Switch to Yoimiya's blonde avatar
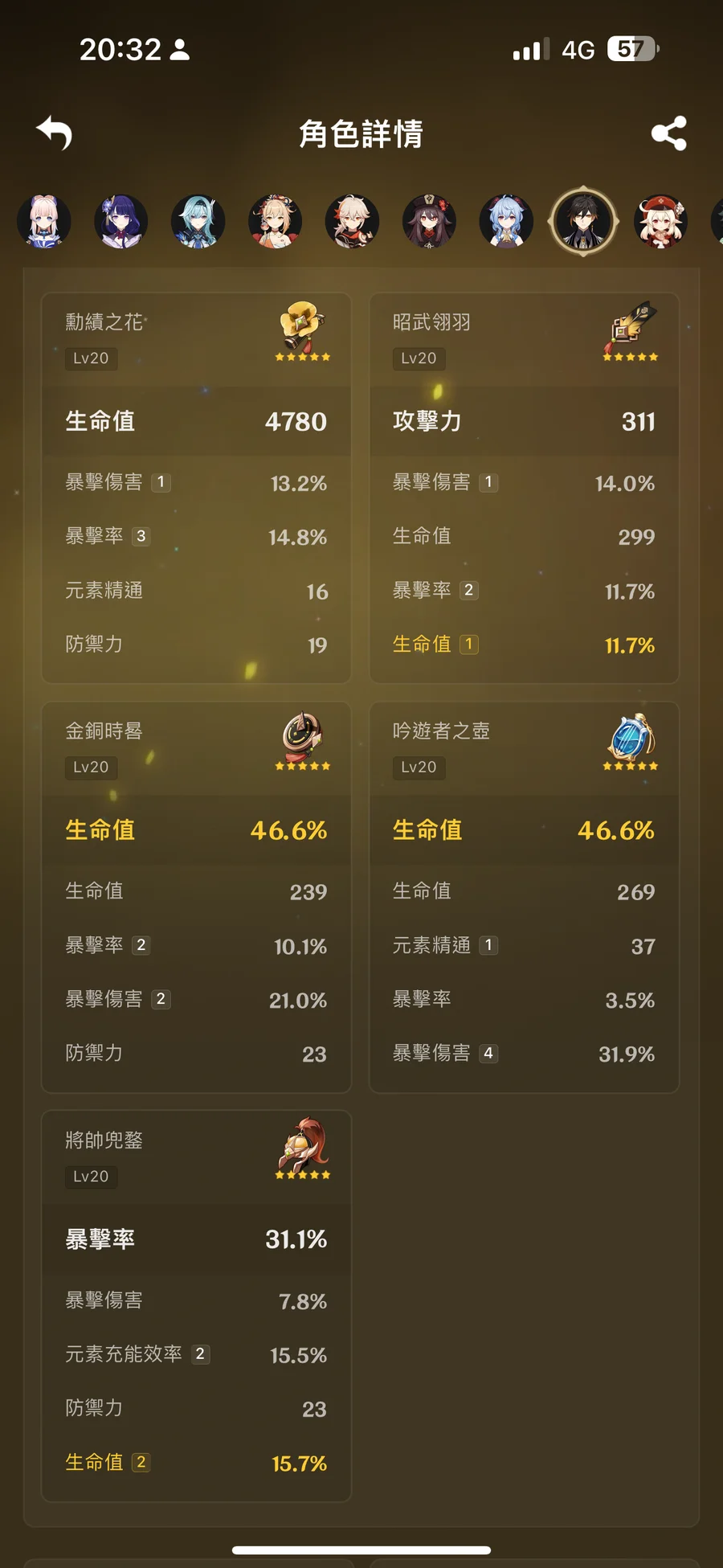 pyautogui.click(x=275, y=221)
